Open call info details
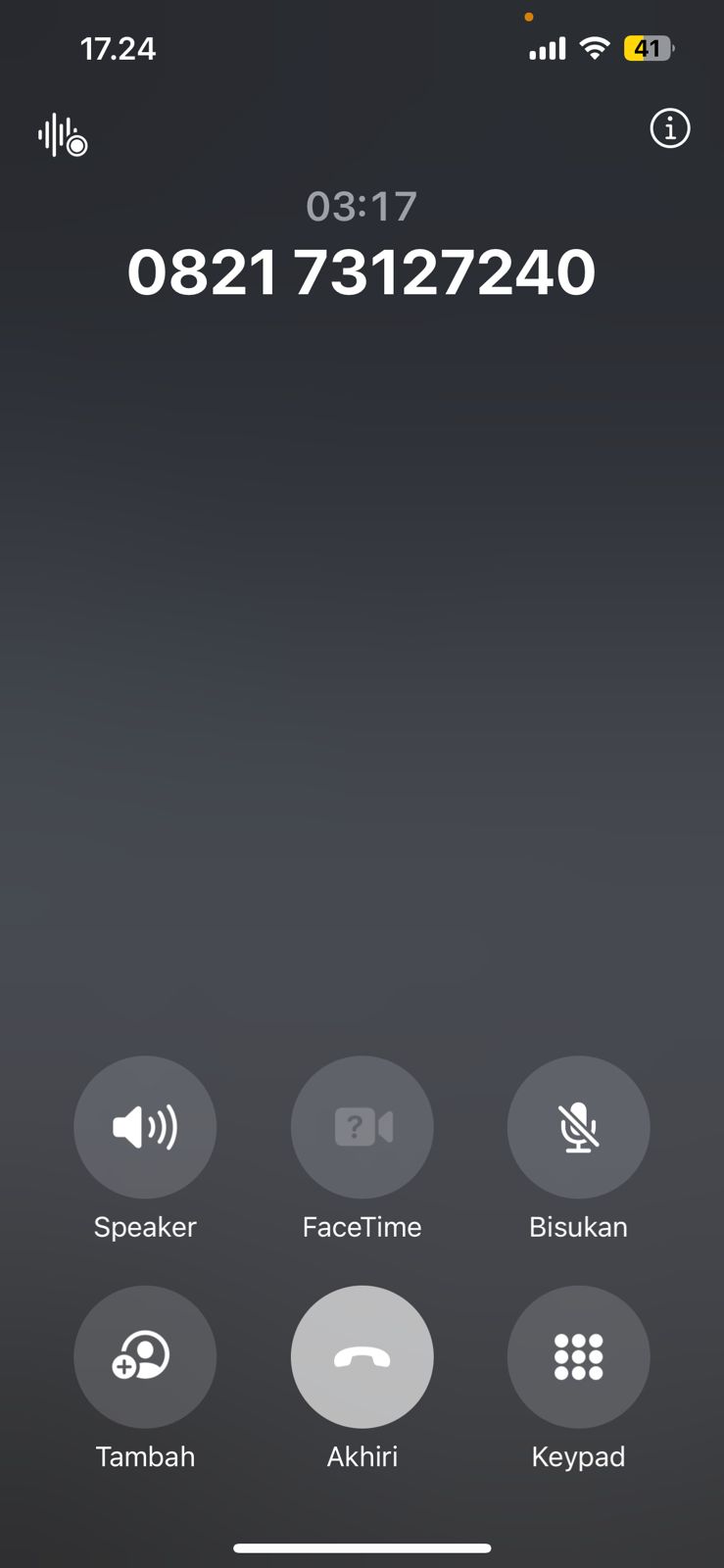This screenshot has width=724, height=1568. tap(670, 128)
